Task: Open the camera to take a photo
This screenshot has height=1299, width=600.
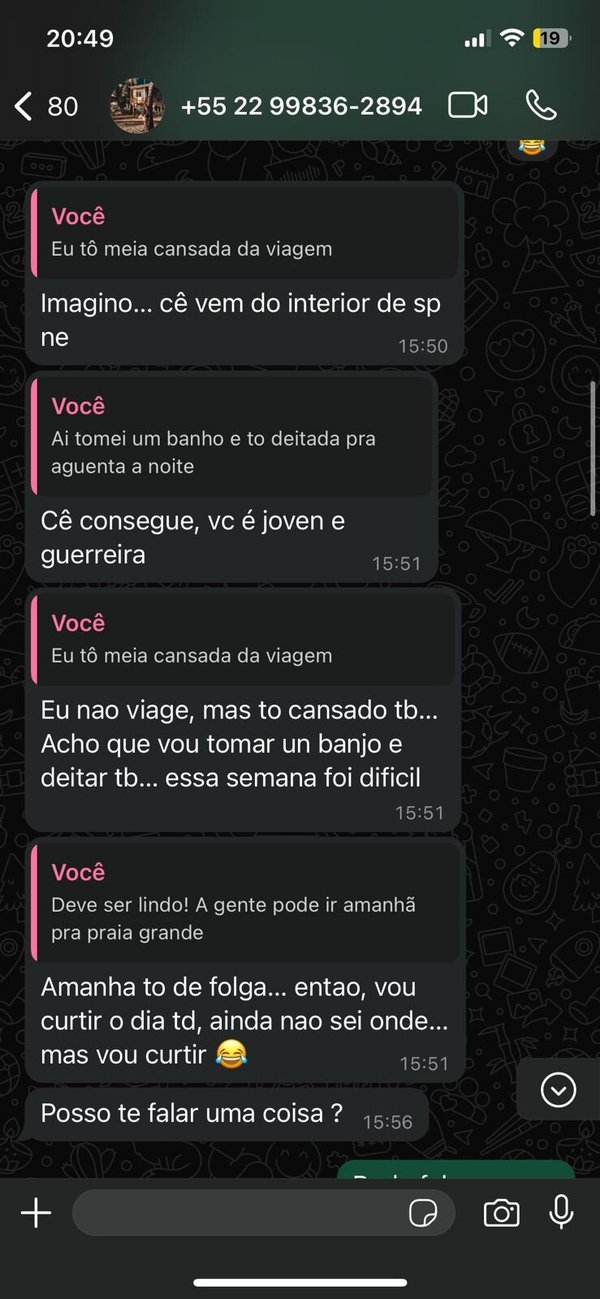Action: coord(501,1213)
